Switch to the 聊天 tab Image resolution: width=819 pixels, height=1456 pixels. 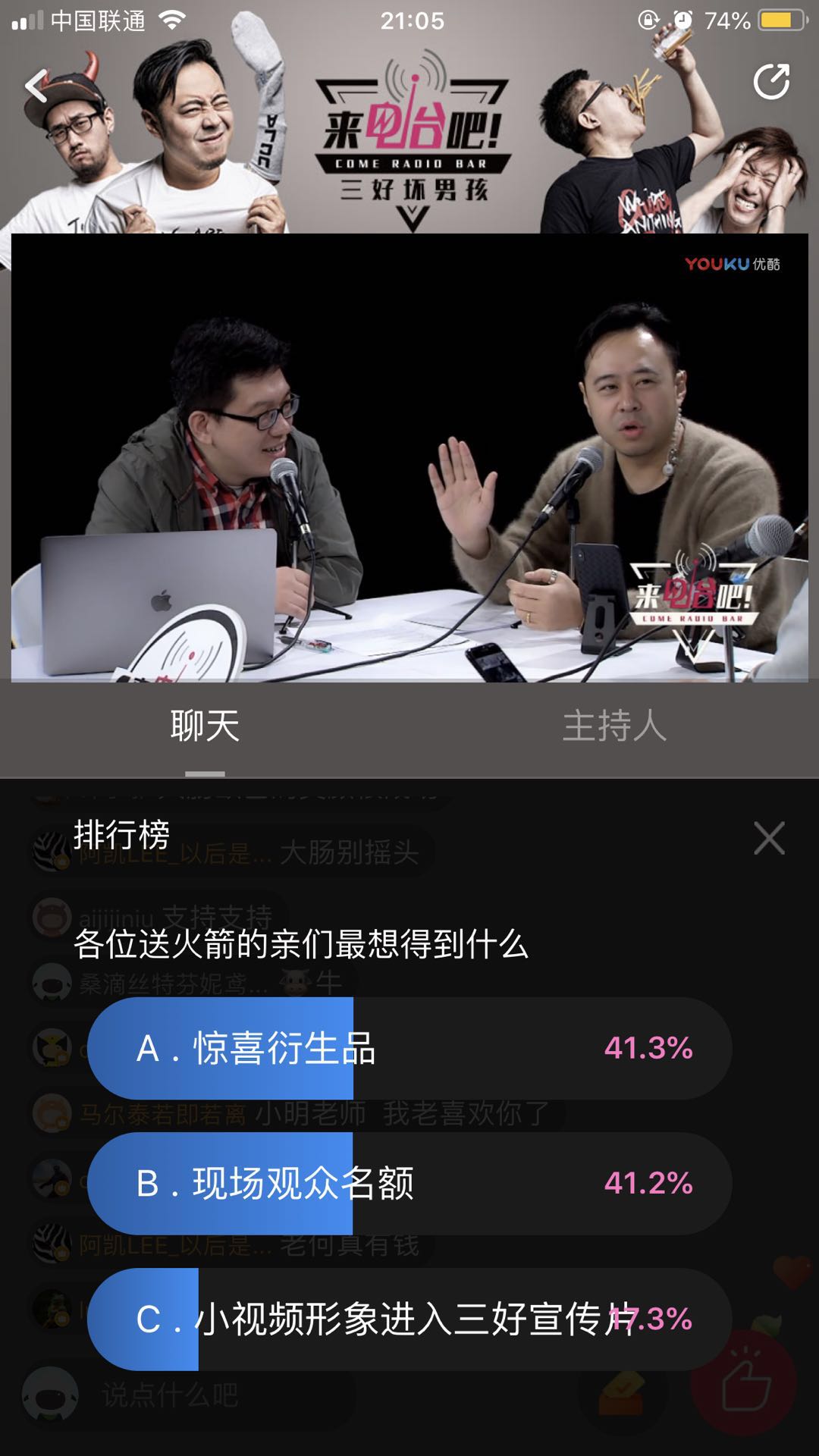205,726
